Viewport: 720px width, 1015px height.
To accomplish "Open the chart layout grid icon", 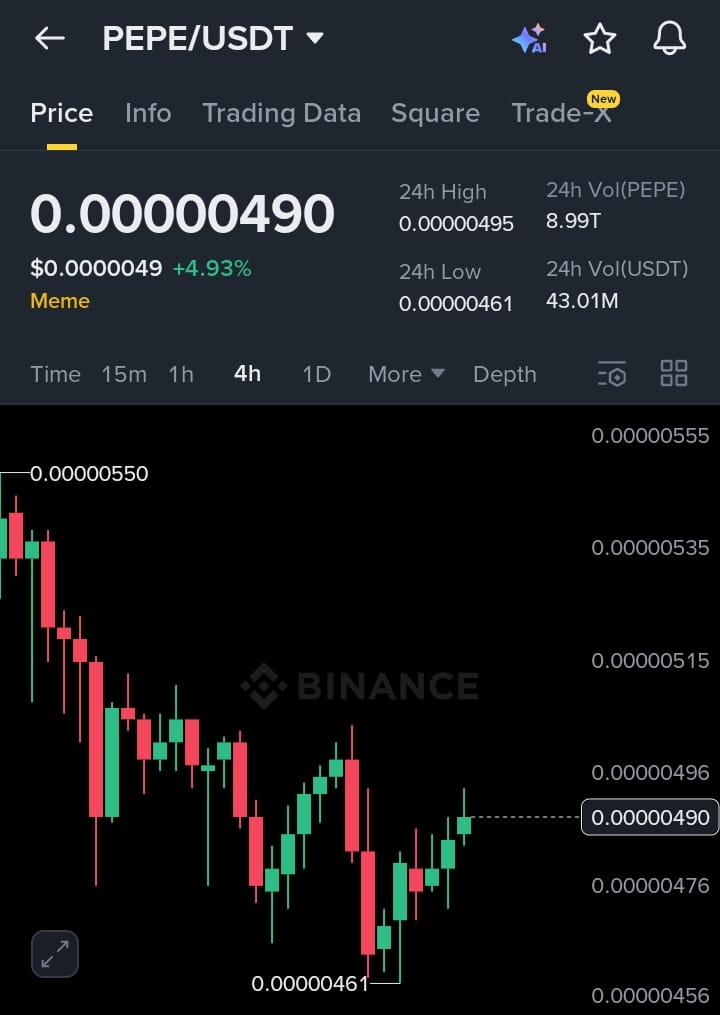I will (x=674, y=374).
